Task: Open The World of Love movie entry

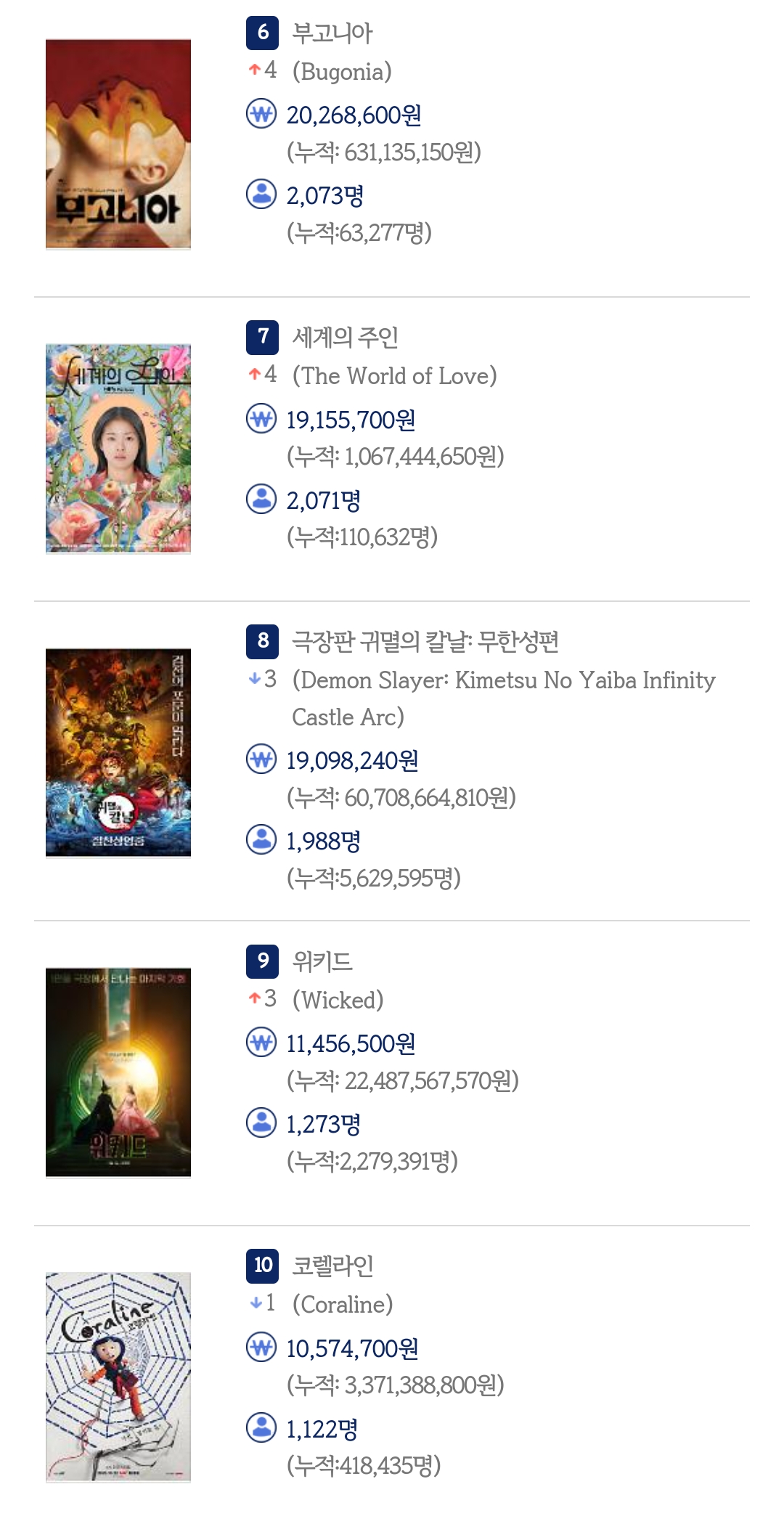Action: (x=345, y=338)
